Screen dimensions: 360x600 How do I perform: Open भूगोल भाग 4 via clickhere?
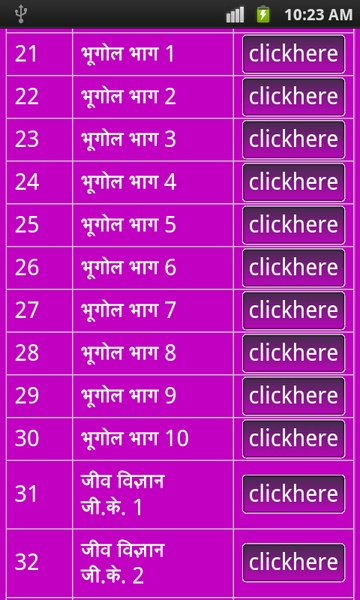click(x=293, y=183)
